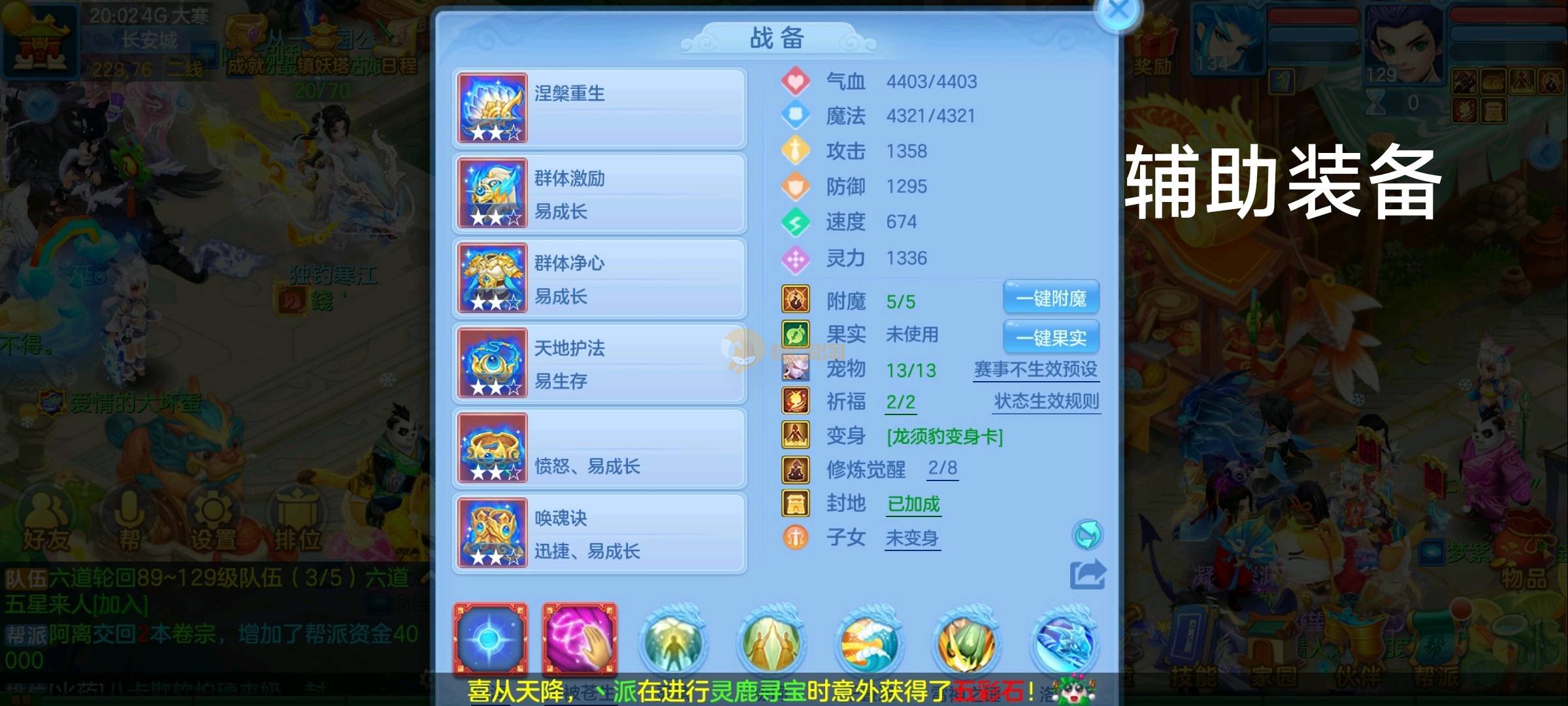Open the 群体激励 equipment row
Viewport: 1568px width, 706px height.
[x=599, y=193]
